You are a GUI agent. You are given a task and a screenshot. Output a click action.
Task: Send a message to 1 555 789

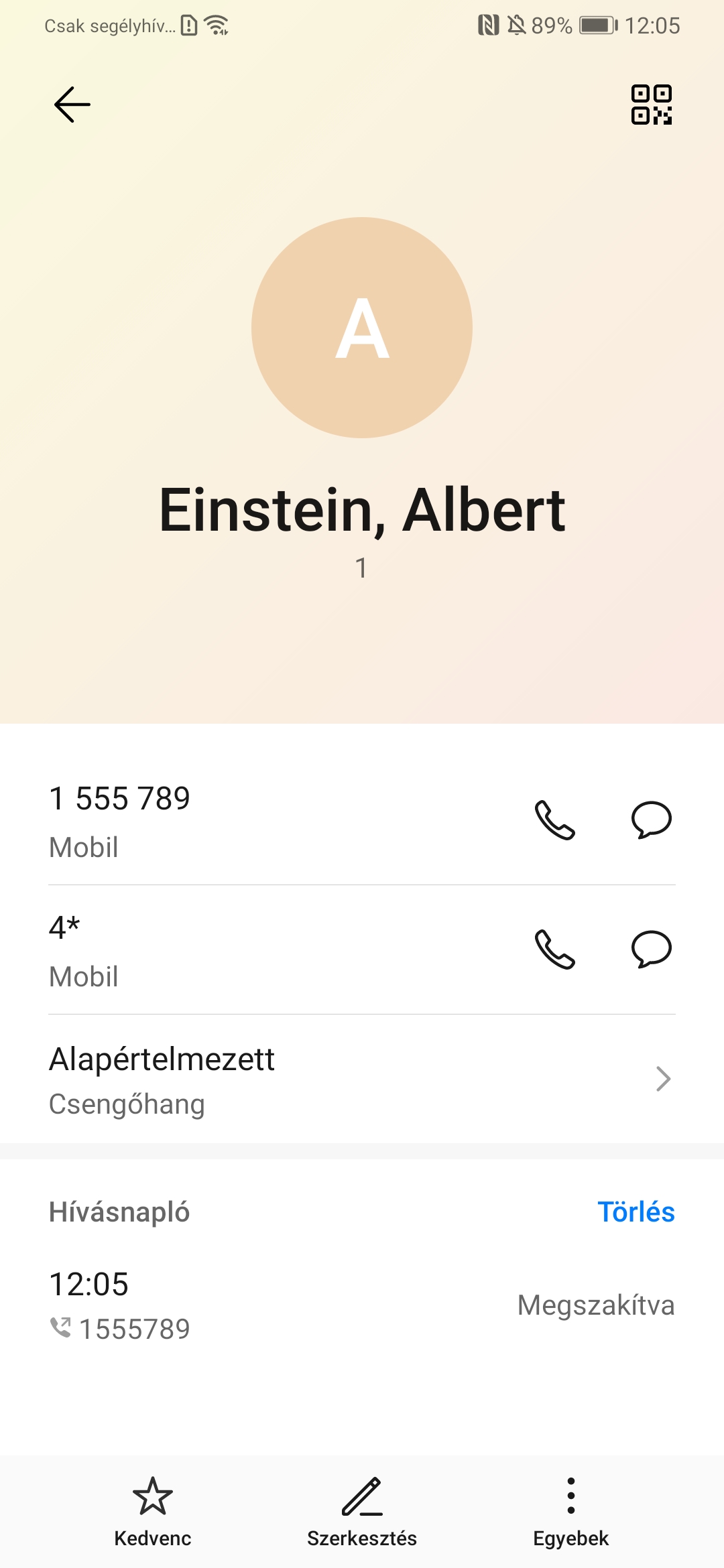point(652,820)
